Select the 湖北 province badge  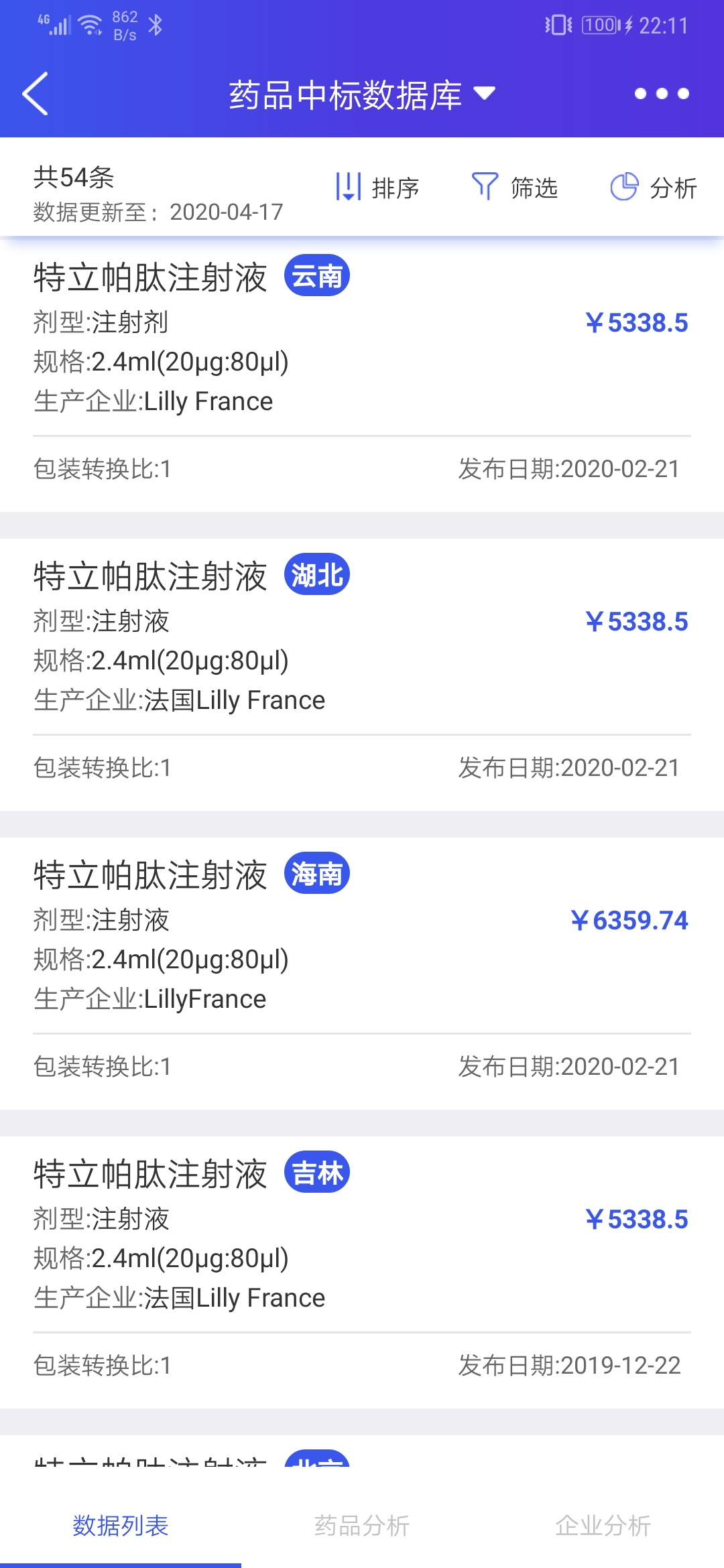tap(318, 574)
